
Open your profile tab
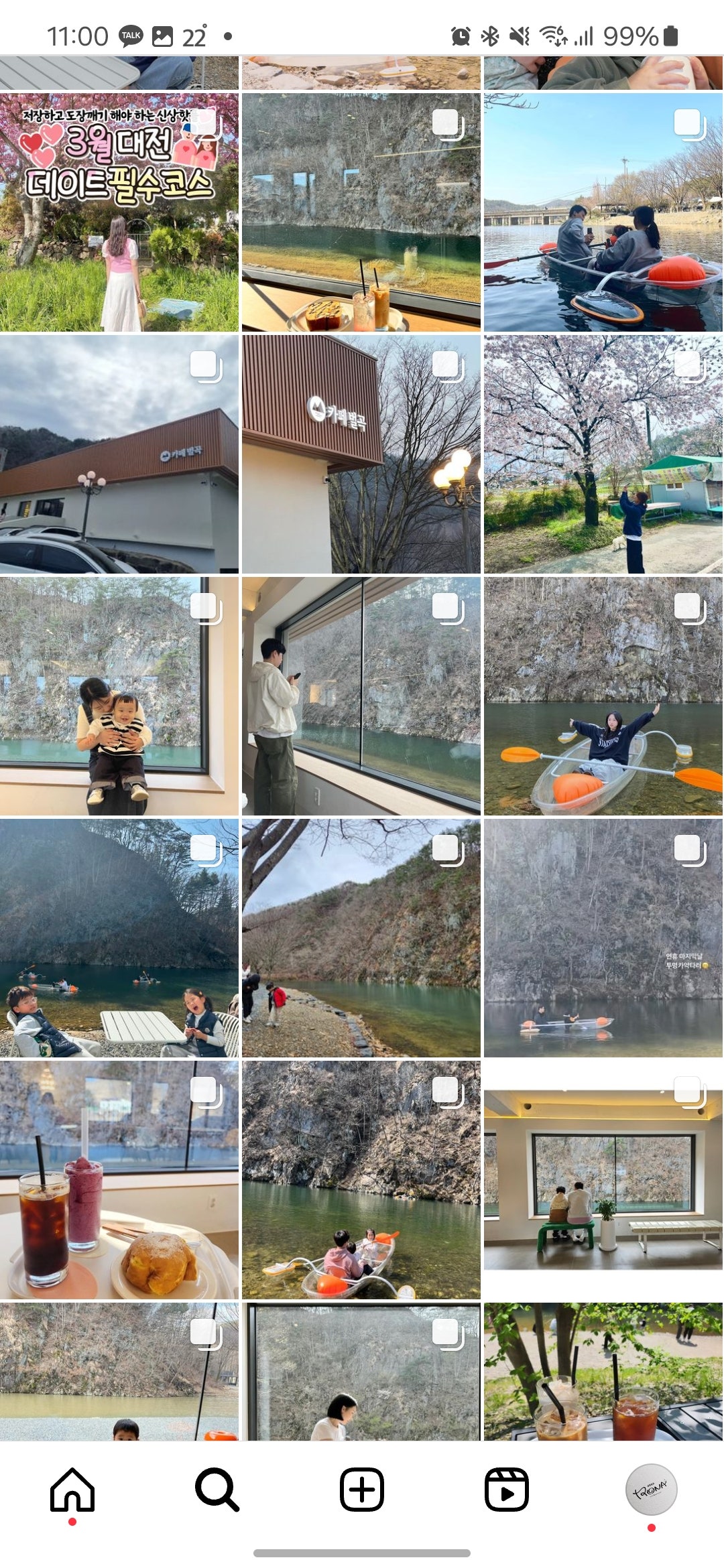(x=651, y=1490)
